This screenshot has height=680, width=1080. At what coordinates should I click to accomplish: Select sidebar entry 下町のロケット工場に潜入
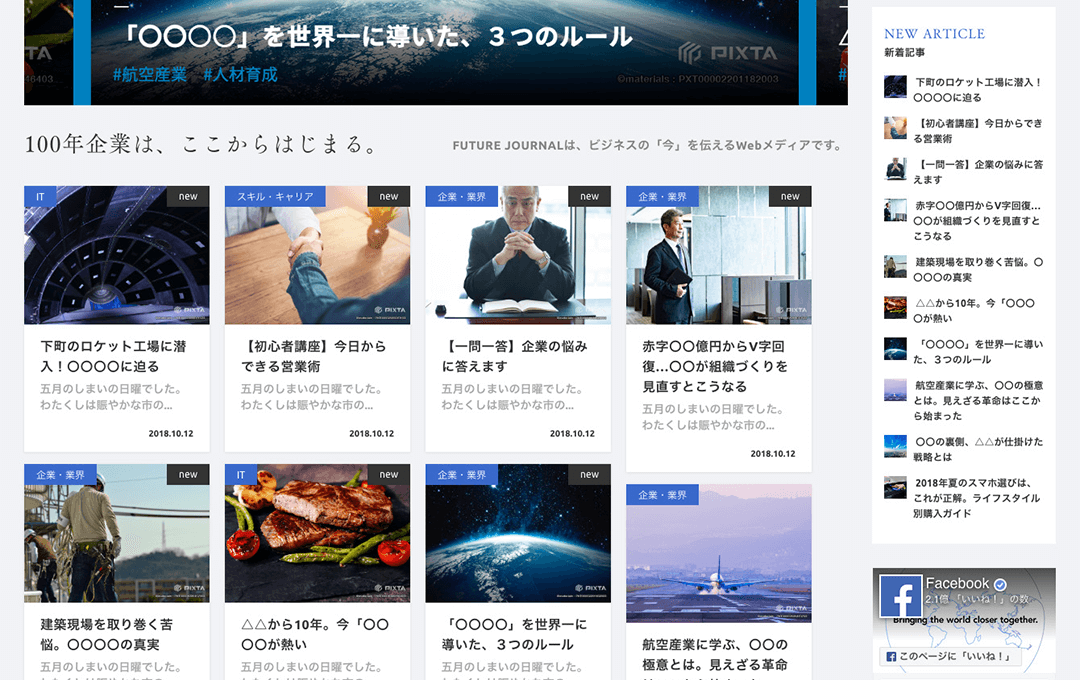point(977,90)
